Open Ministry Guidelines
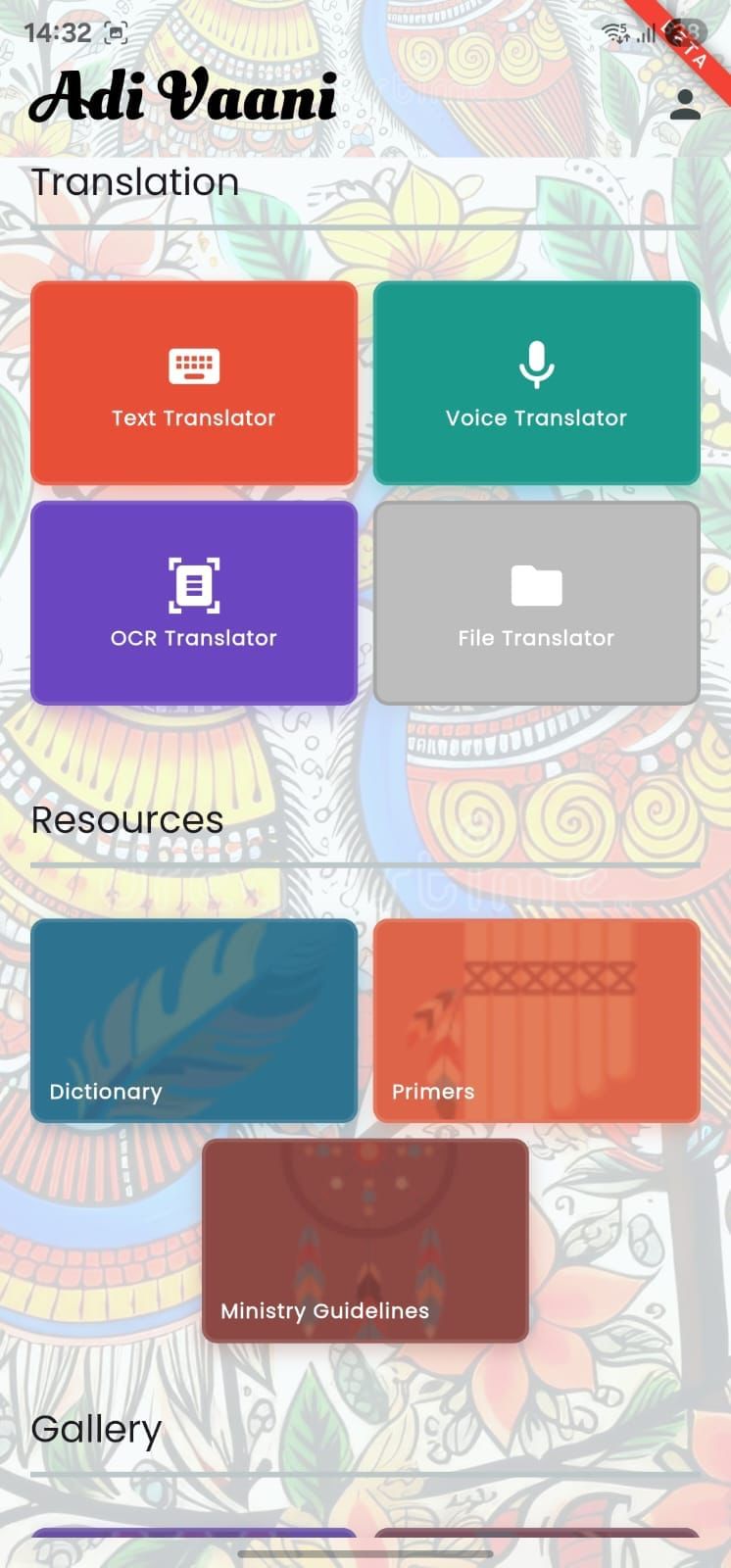 (365, 1240)
